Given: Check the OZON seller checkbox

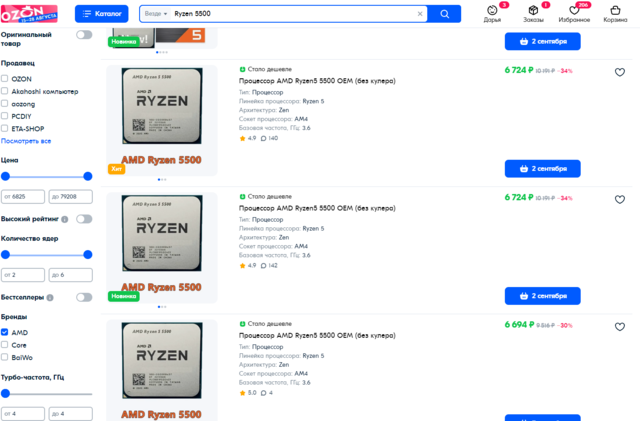Looking at the screenshot, I should 5,78.
